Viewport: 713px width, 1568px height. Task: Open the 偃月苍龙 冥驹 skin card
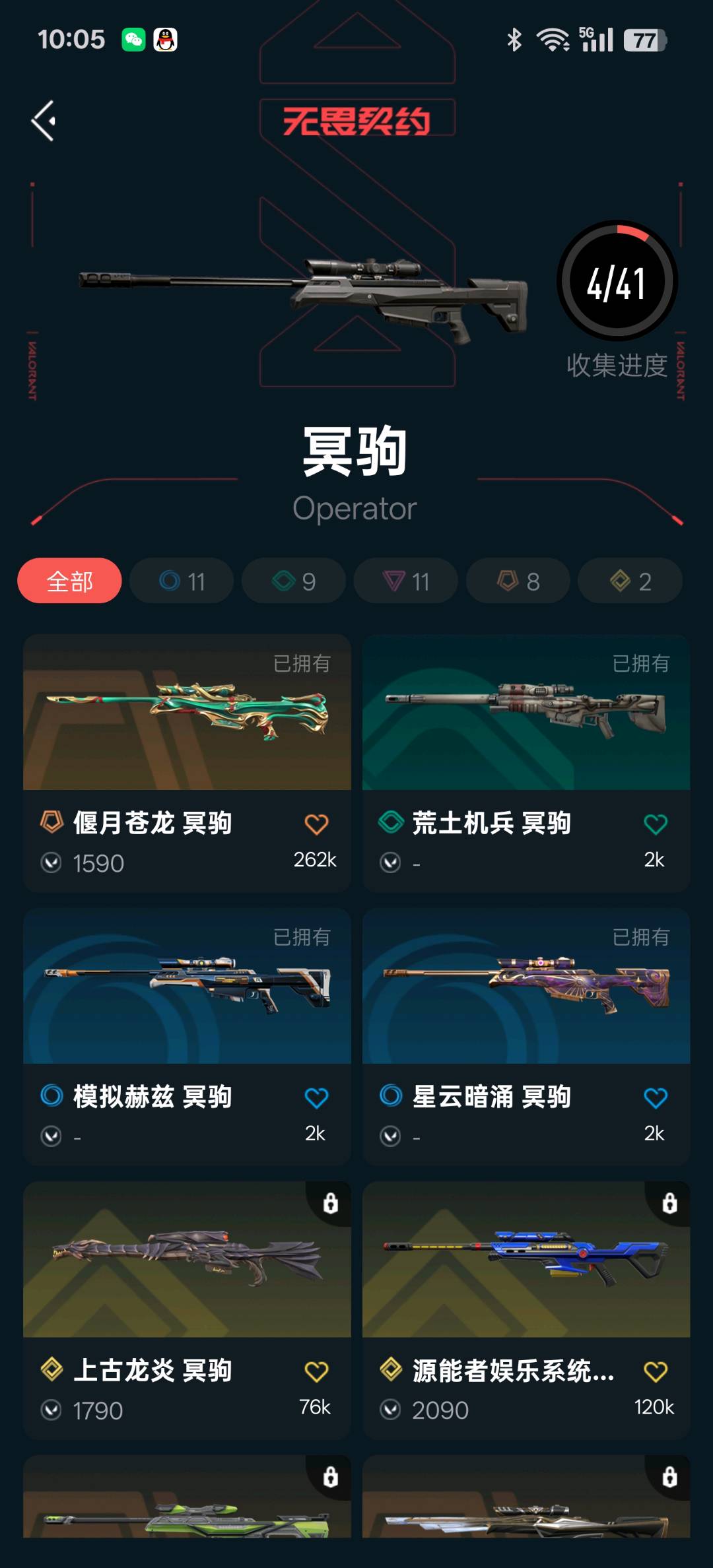[x=187, y=764]
